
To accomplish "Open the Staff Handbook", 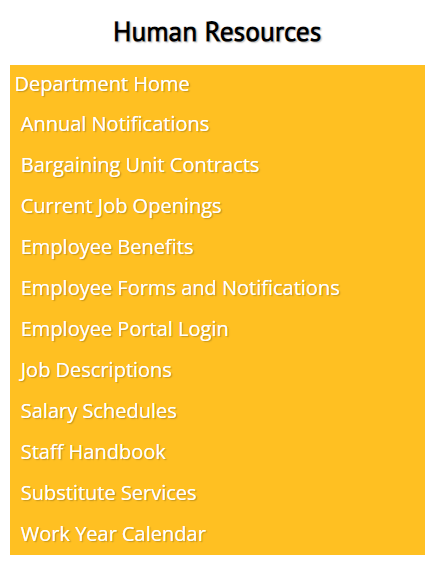I will [x=93, y=452].
